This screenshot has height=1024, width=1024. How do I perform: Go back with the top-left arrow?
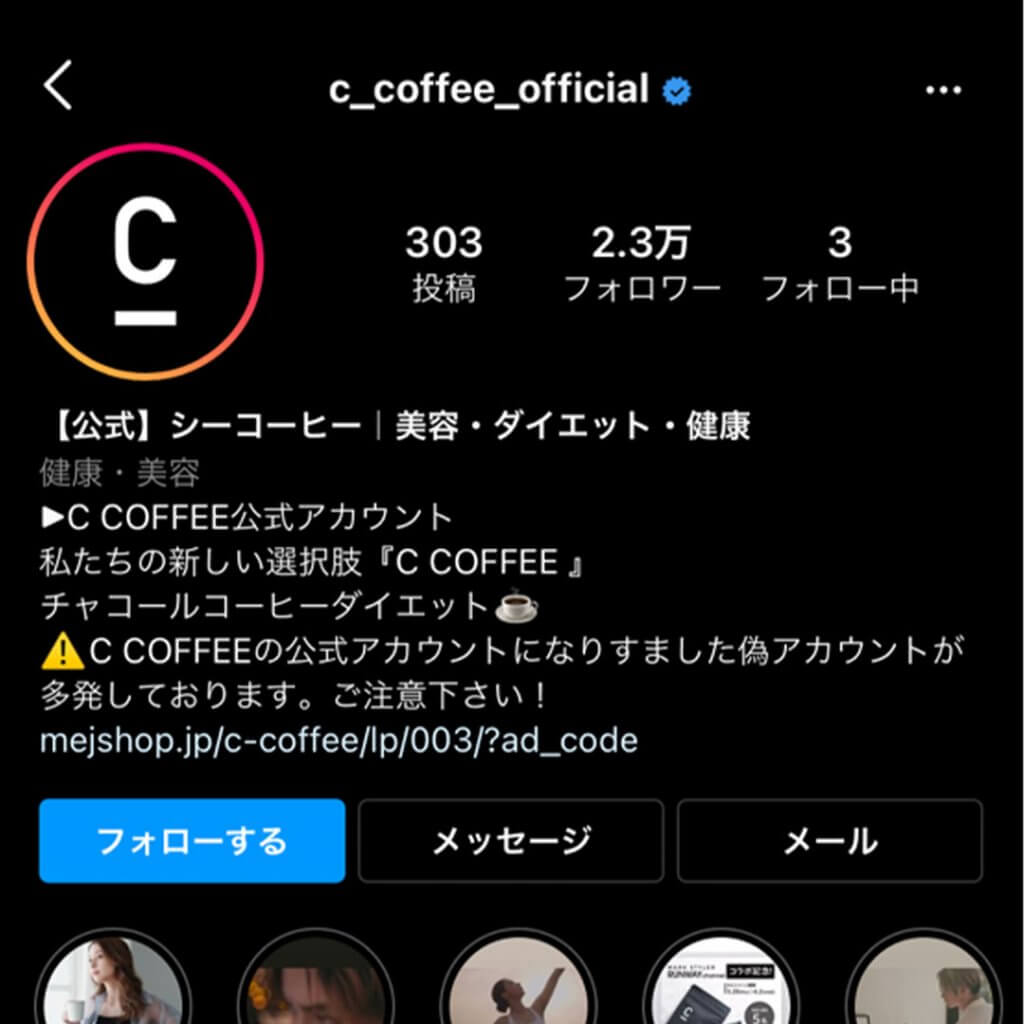(x=59, y=88)
